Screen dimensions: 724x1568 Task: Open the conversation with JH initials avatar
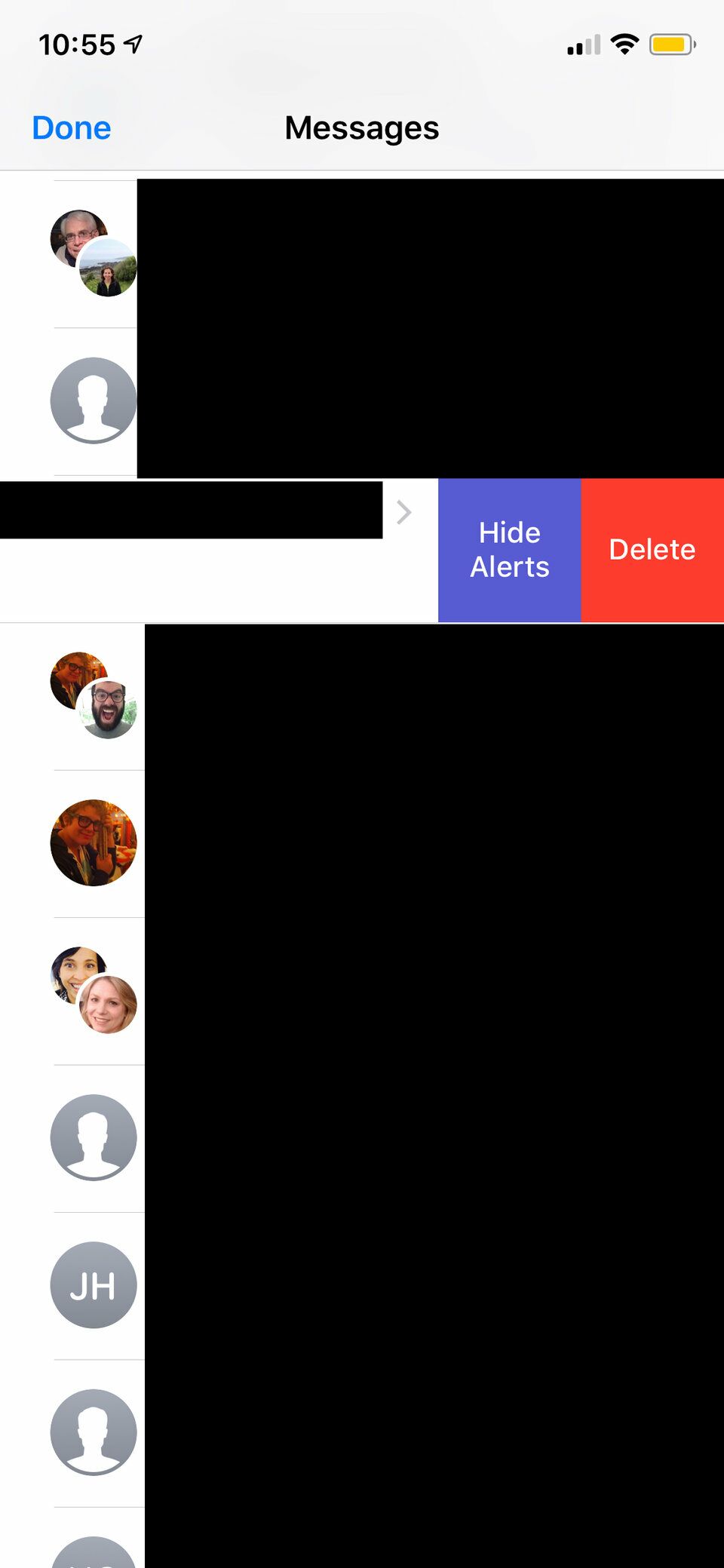[x=94, y=1284]
